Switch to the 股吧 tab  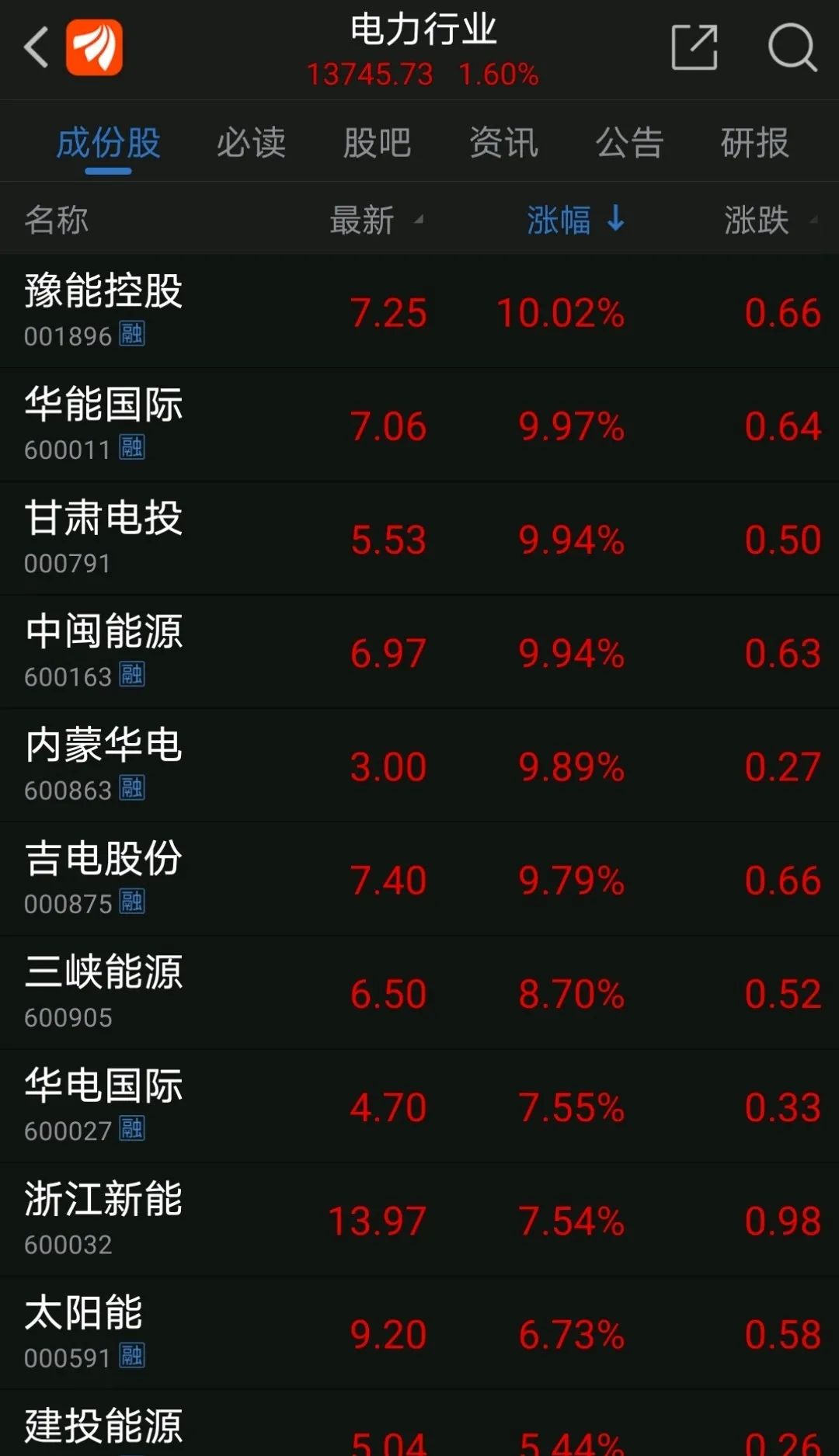point(377,143)
